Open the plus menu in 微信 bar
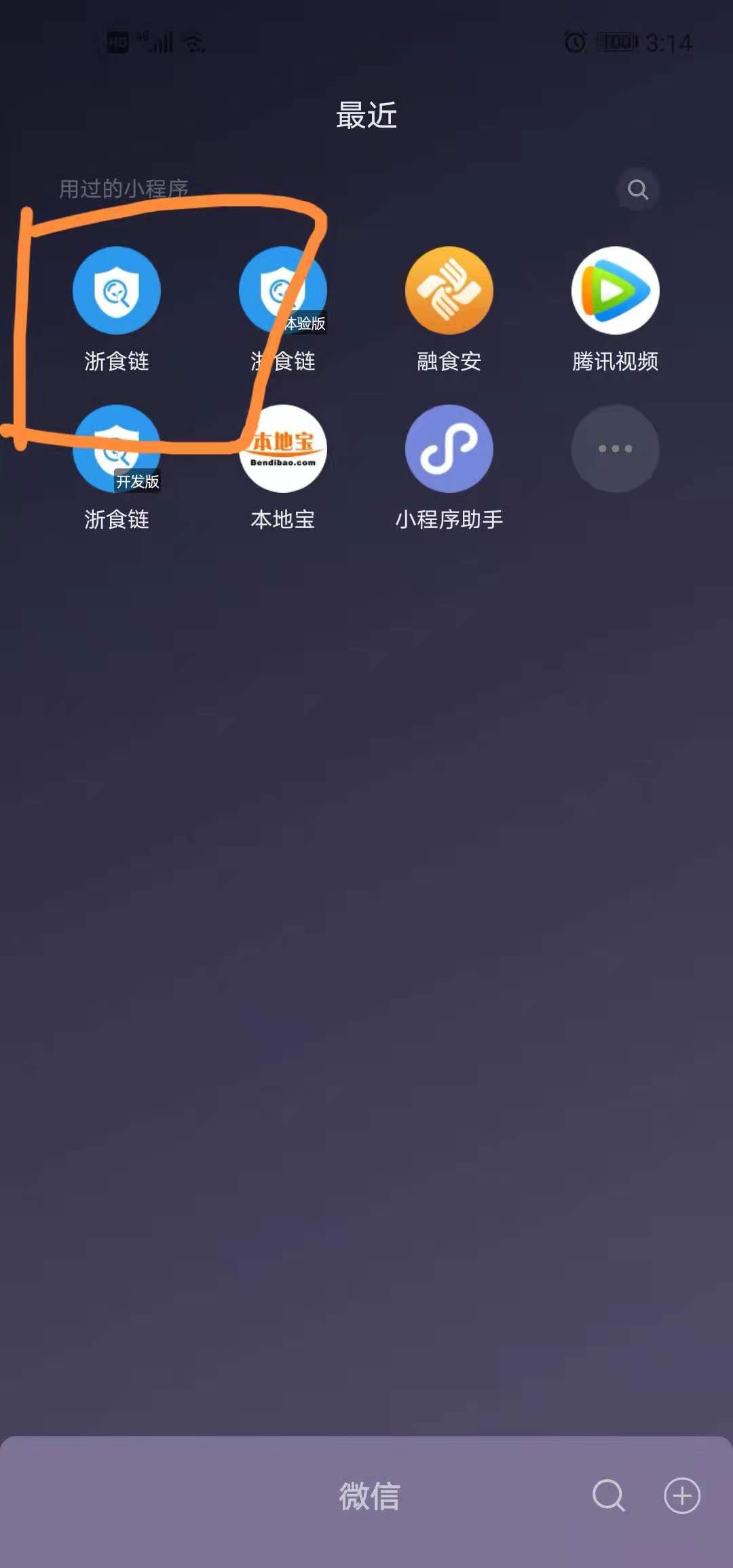The image size is (733, 1568). tap(681, 1495)
